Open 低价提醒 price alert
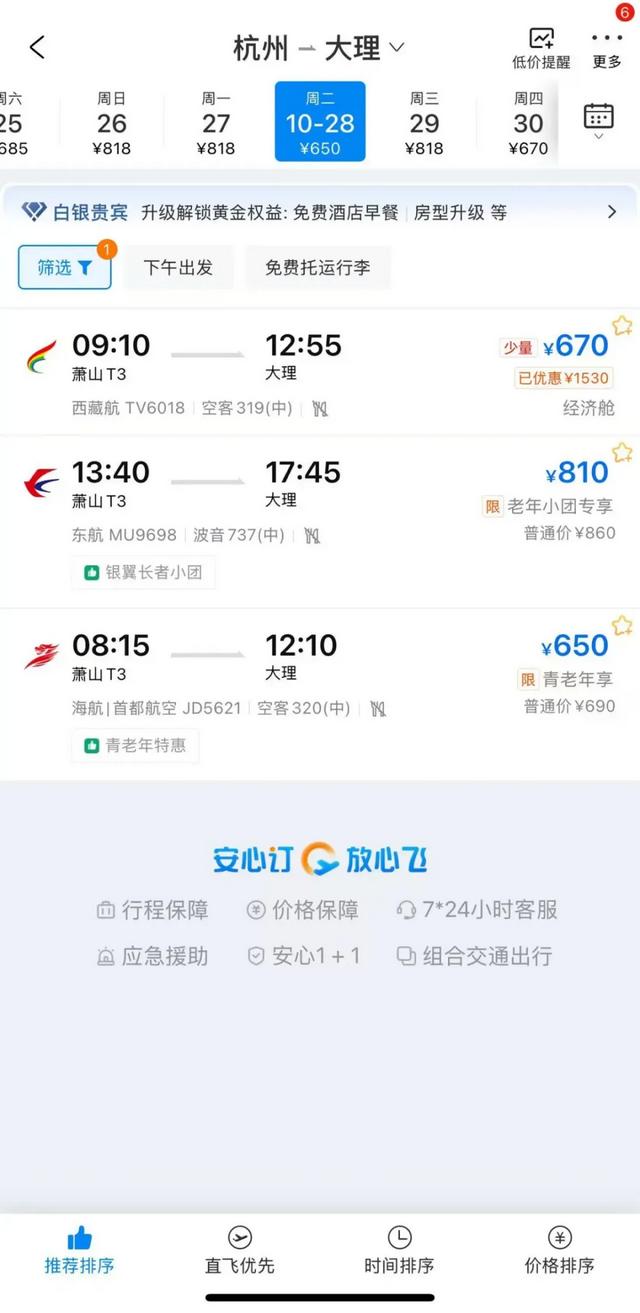 tap(541, 48)
